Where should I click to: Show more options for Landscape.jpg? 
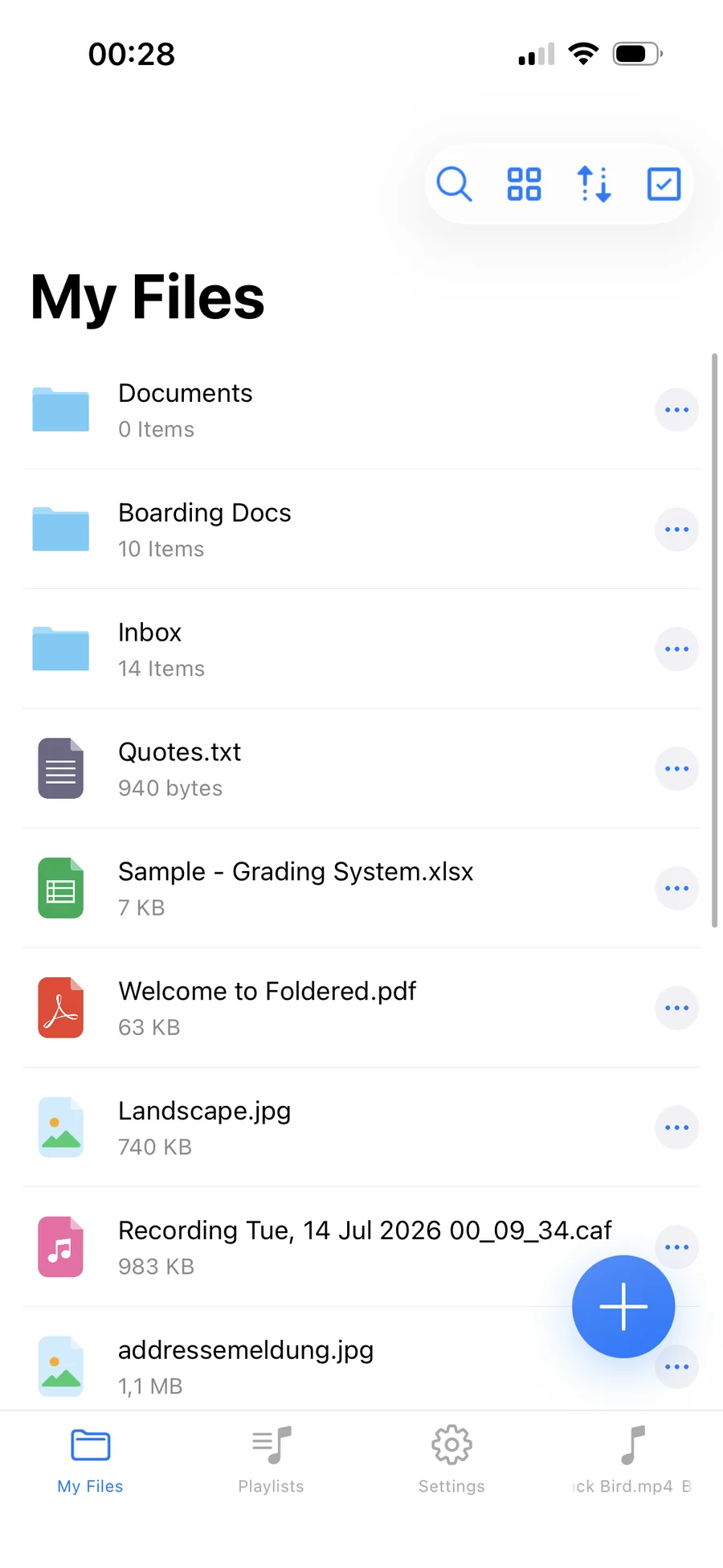click(x=677, y=1128)
